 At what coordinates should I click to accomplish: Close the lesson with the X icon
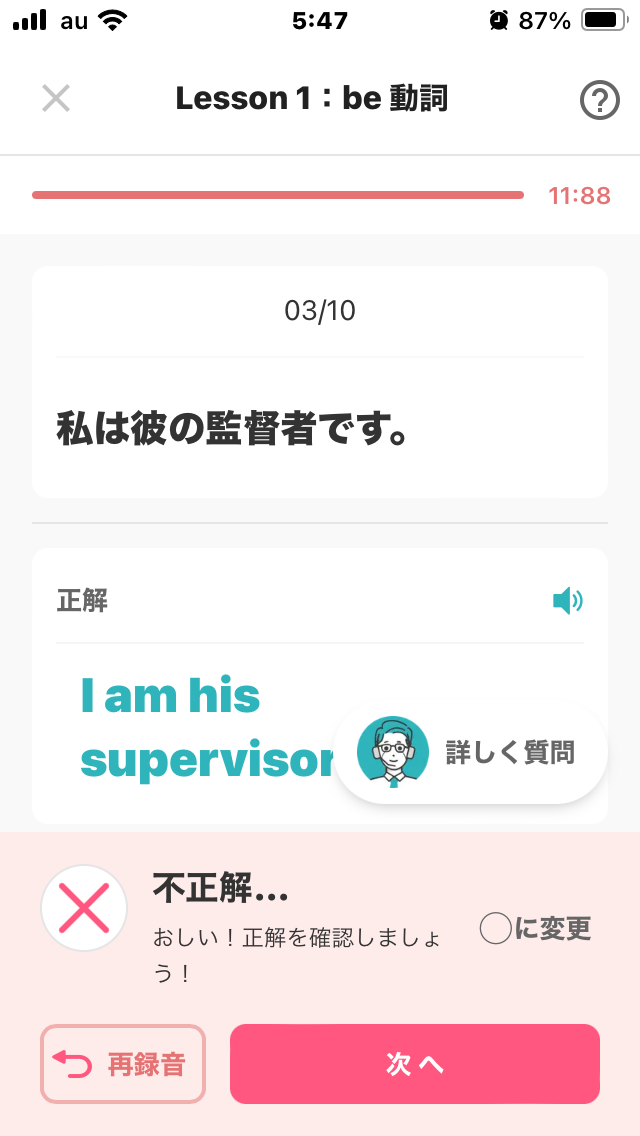tap(56, 99)
